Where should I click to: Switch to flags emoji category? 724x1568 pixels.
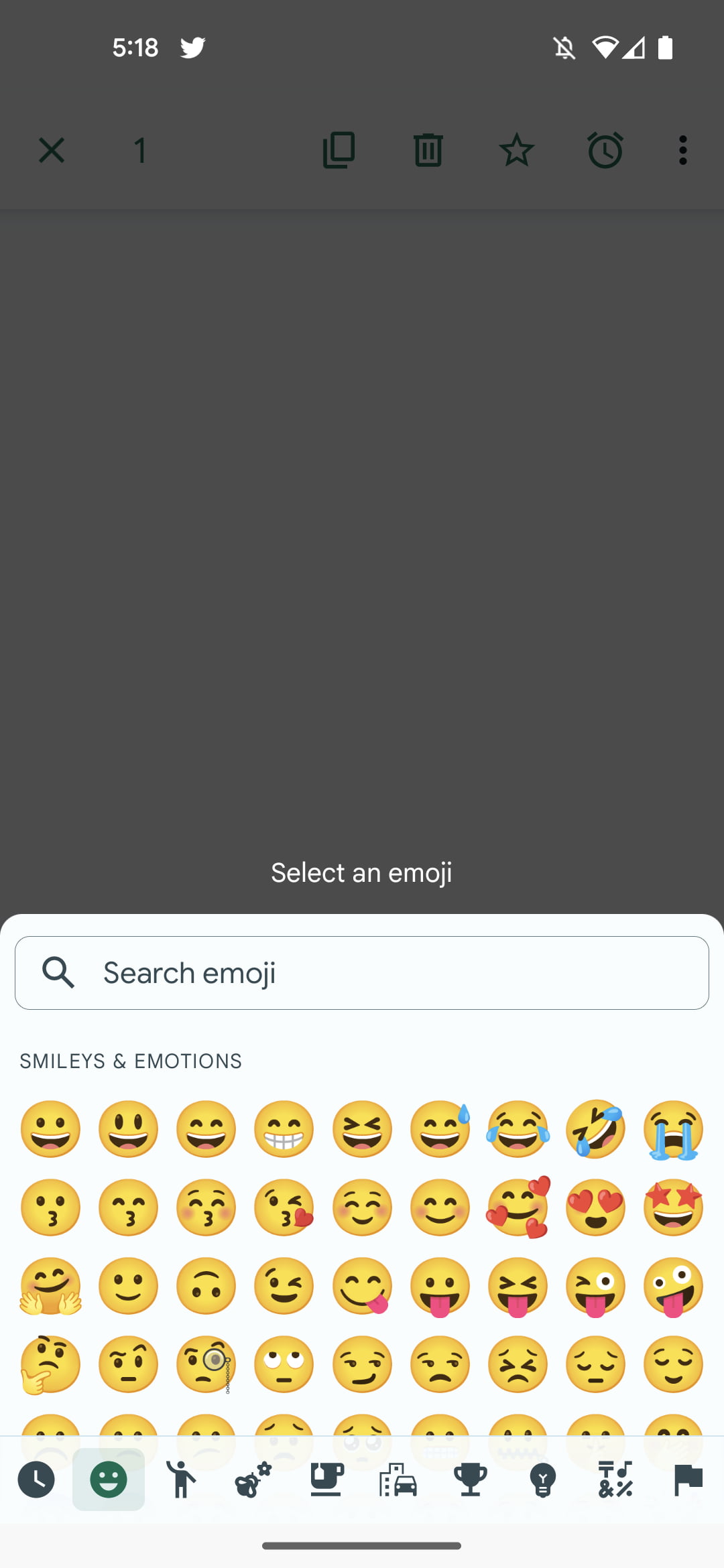pyautogui.click(x=688, y=1480)
